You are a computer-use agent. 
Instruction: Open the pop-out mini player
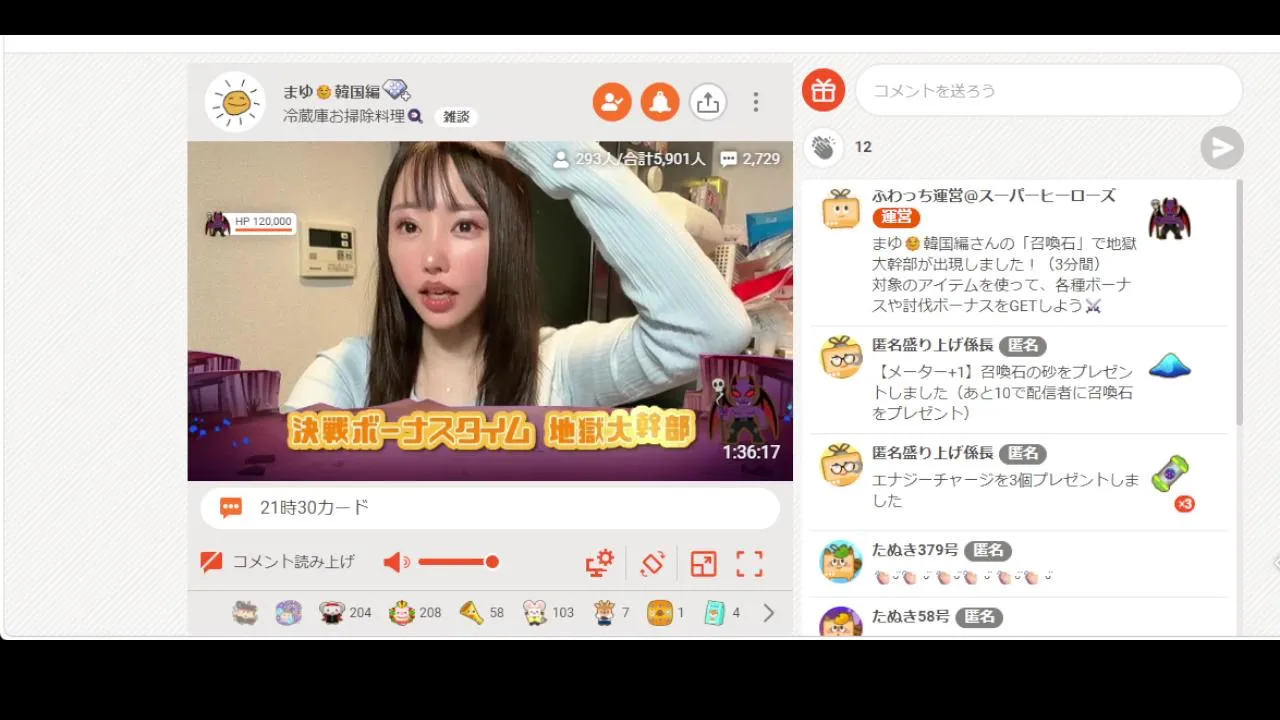point(703,563)
